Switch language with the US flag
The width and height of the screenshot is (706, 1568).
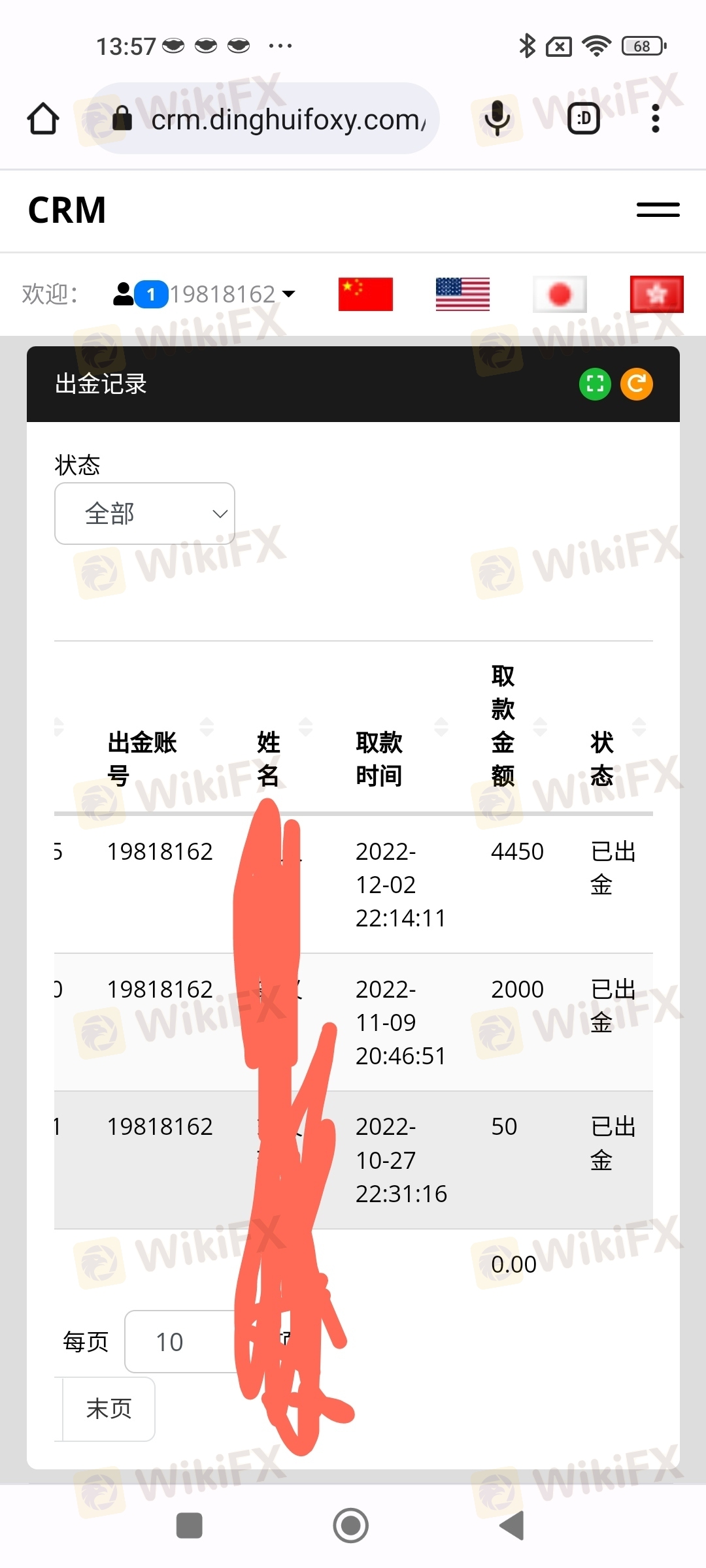(463, 294)
